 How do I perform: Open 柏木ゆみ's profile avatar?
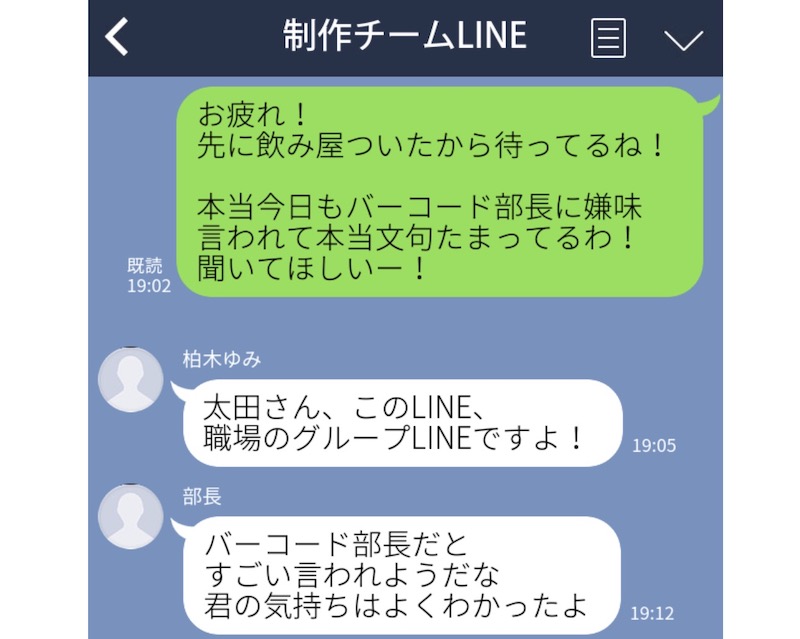click(x=131, y=379)
